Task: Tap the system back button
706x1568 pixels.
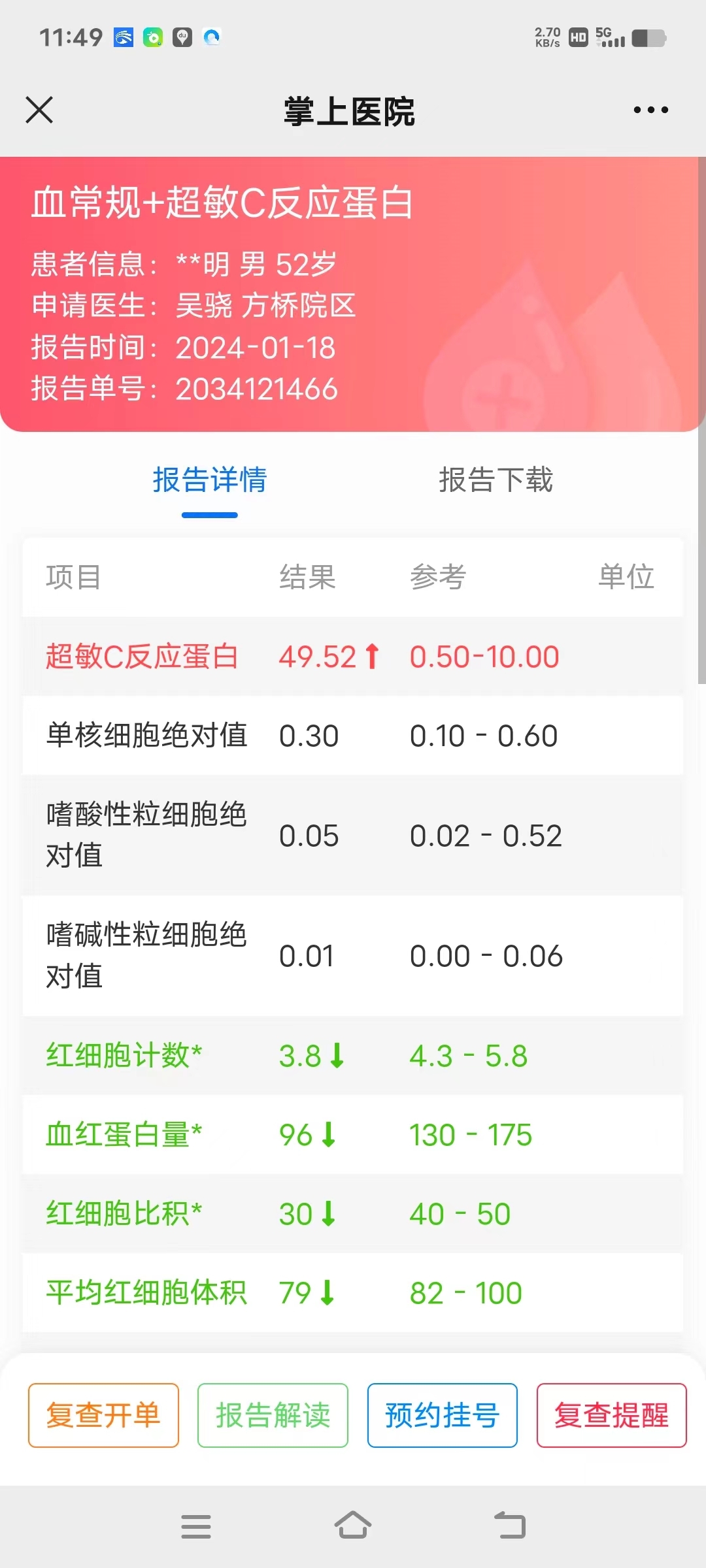Action: point(511,1526)
